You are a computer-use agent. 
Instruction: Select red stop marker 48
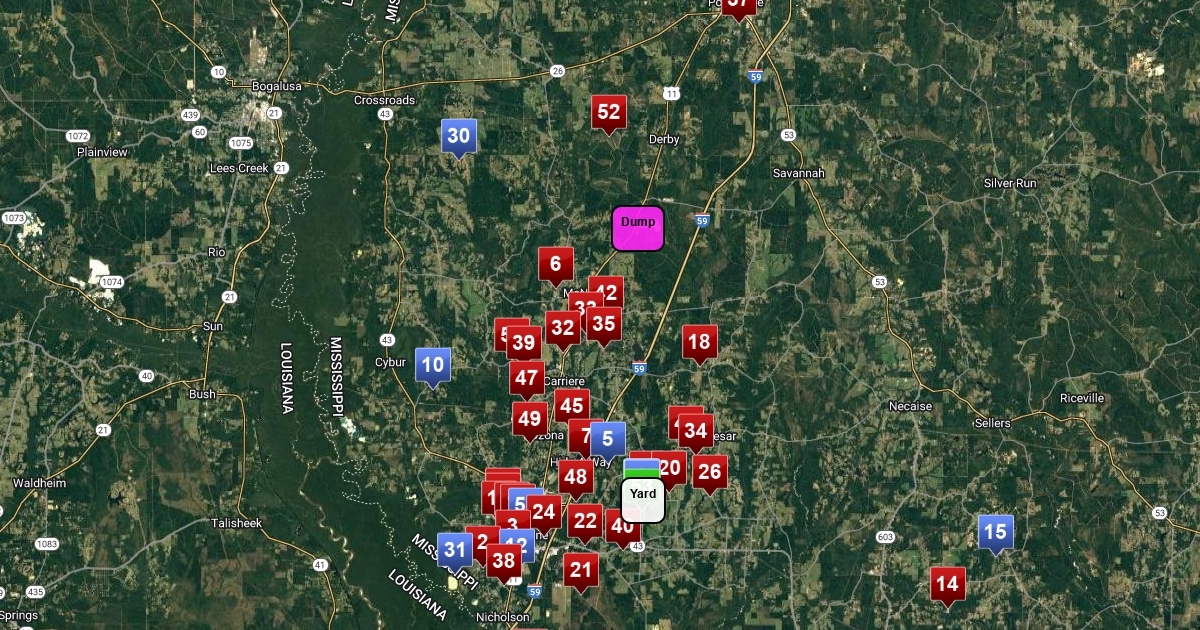[576, 477]
